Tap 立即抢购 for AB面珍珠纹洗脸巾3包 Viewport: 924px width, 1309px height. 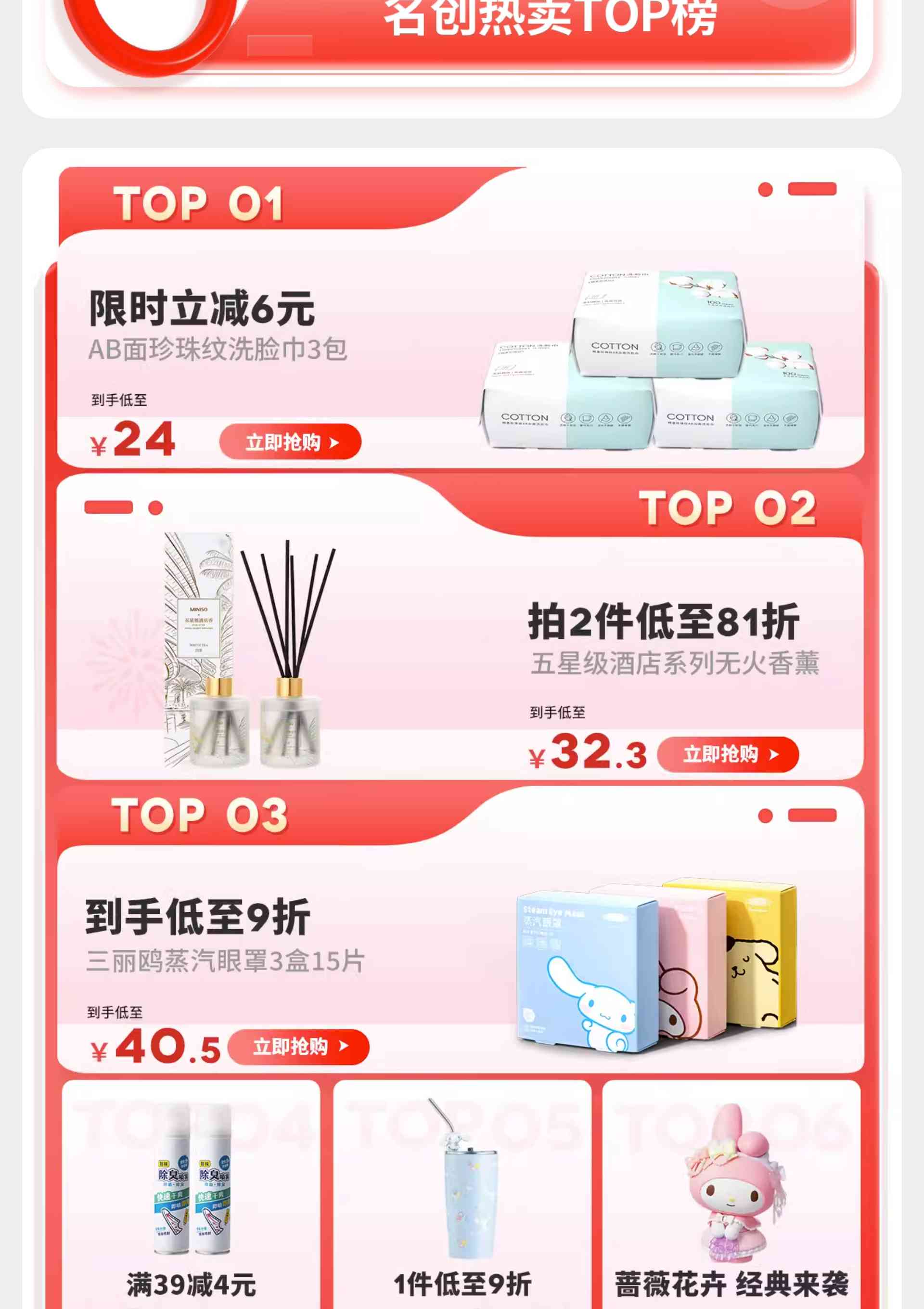coord(290,442)
